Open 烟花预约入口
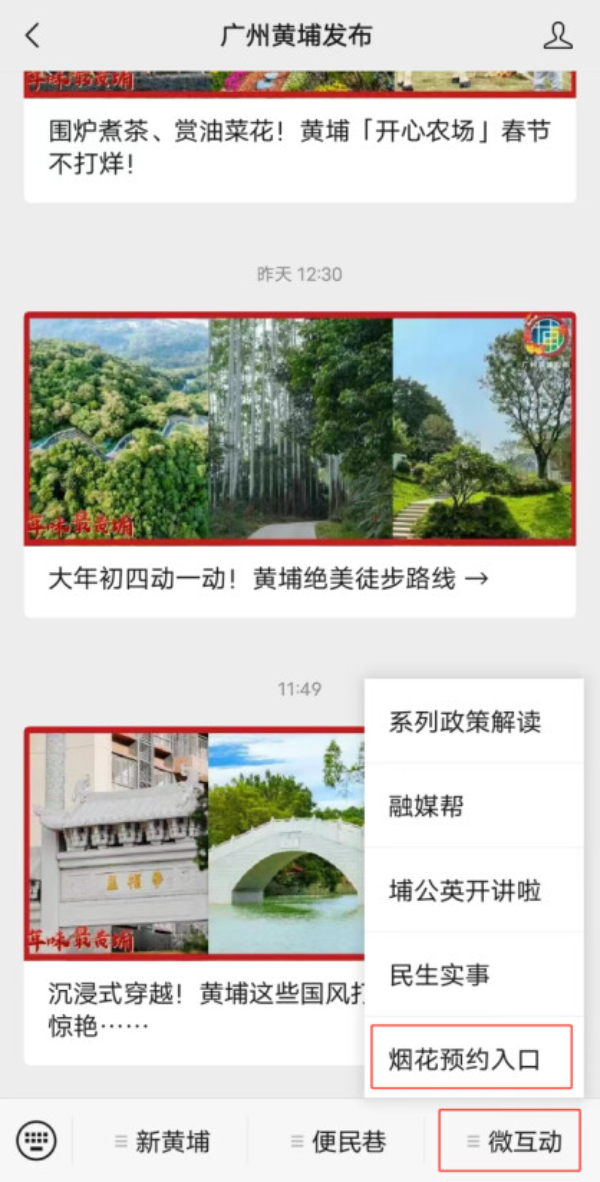The image size is (600, 1182). (471, 1058)
